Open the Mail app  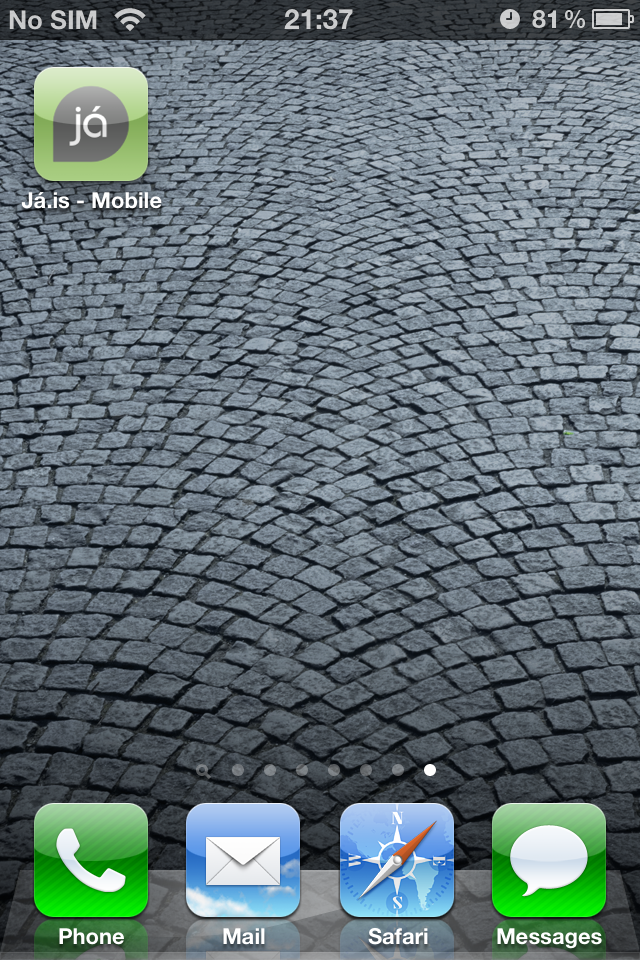[x=243, y=860]
